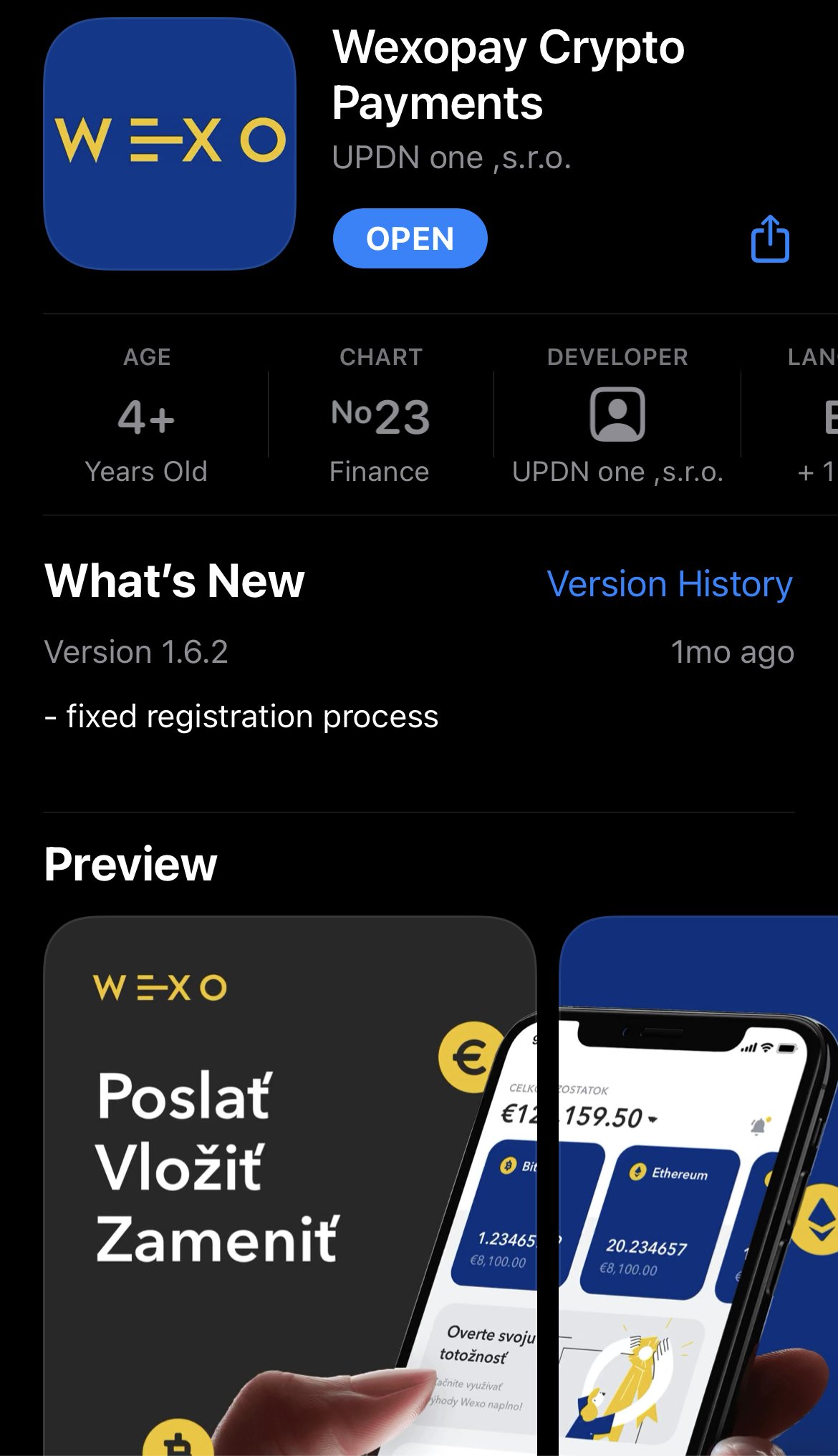Tap the developer name under app title
The width and height of the screenshot is (838, 1456).
451,157
